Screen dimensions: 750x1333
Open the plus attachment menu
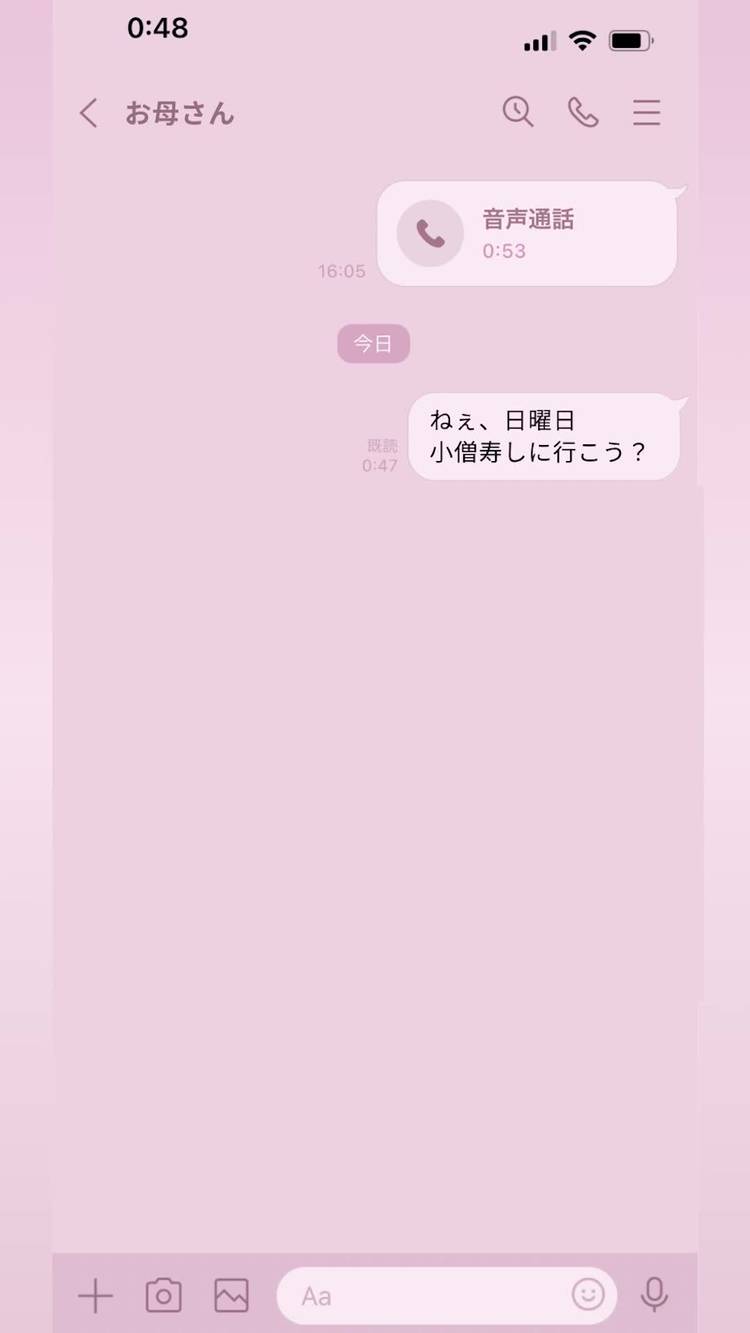[x=95, y=1296]
